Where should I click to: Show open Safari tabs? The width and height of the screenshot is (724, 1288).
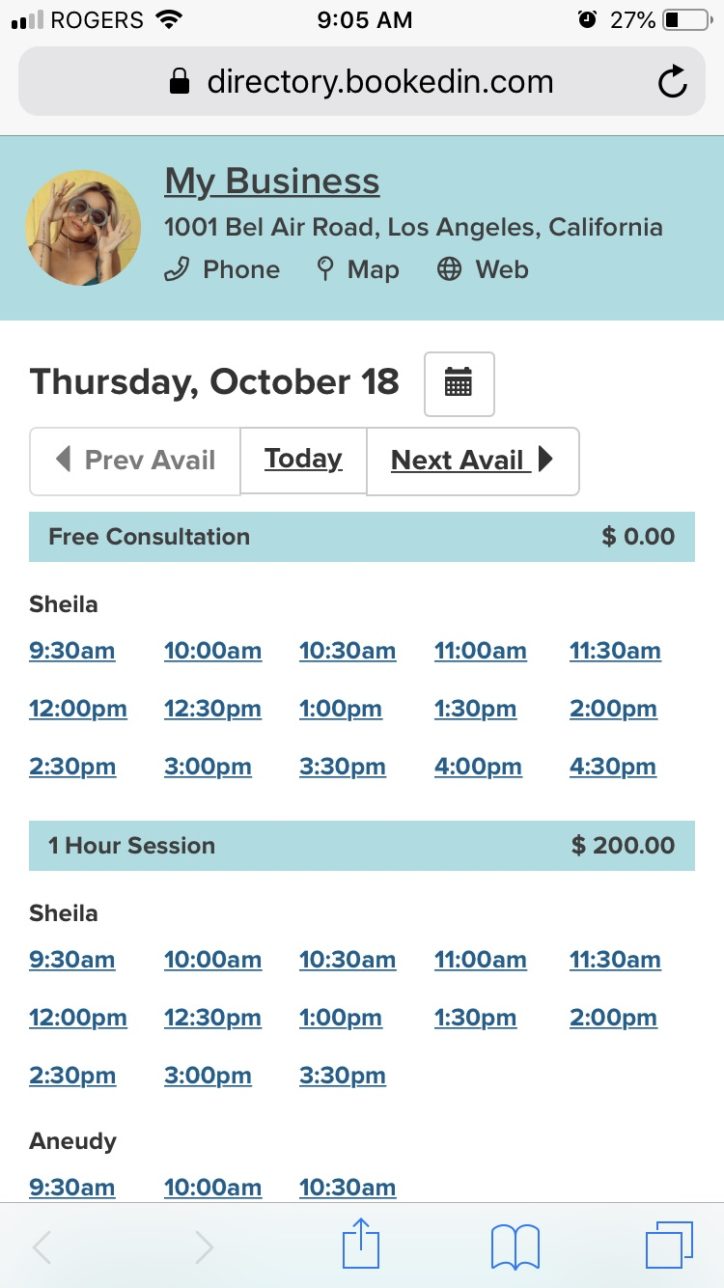pyautogui.click(x=669, y=1246)
